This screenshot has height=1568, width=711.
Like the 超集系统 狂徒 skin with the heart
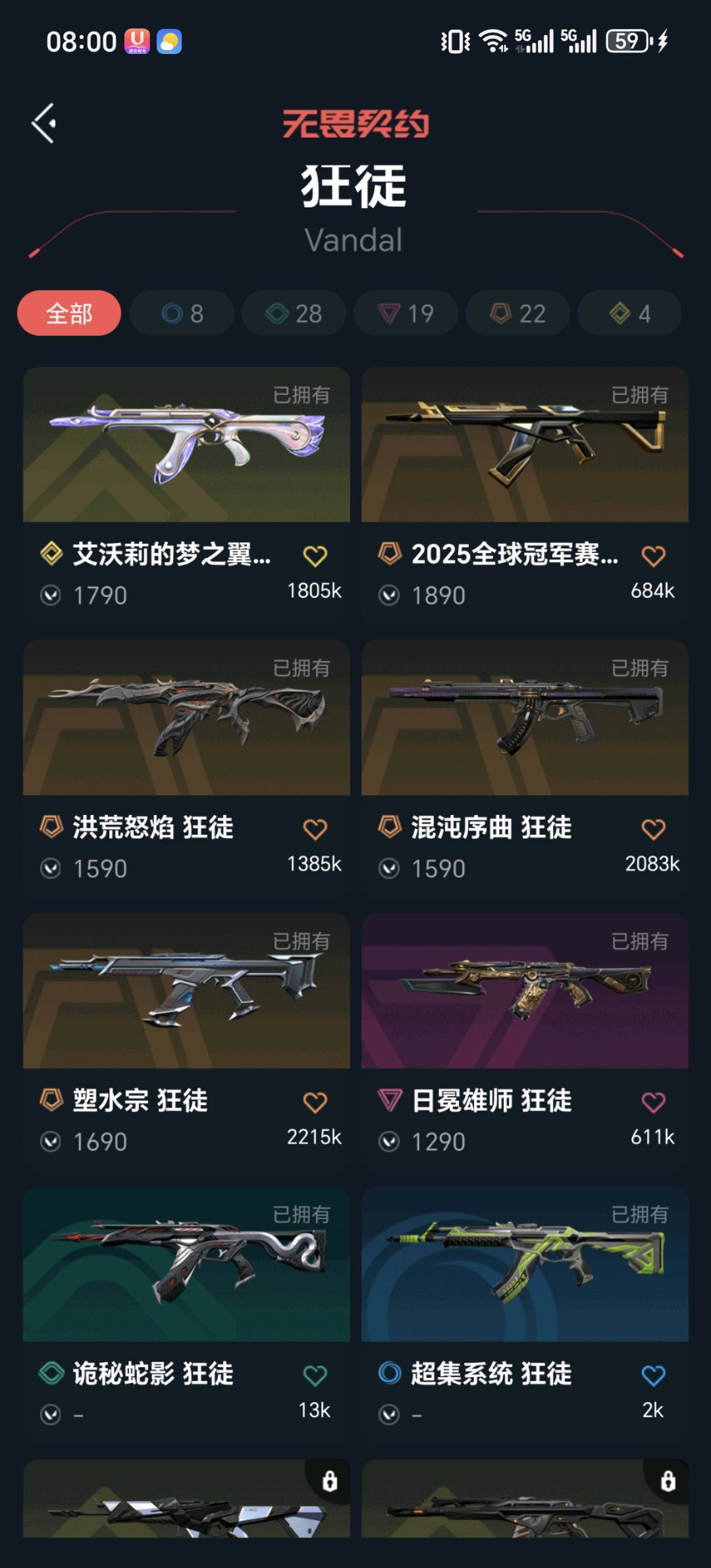click(x=653, y=1376)
